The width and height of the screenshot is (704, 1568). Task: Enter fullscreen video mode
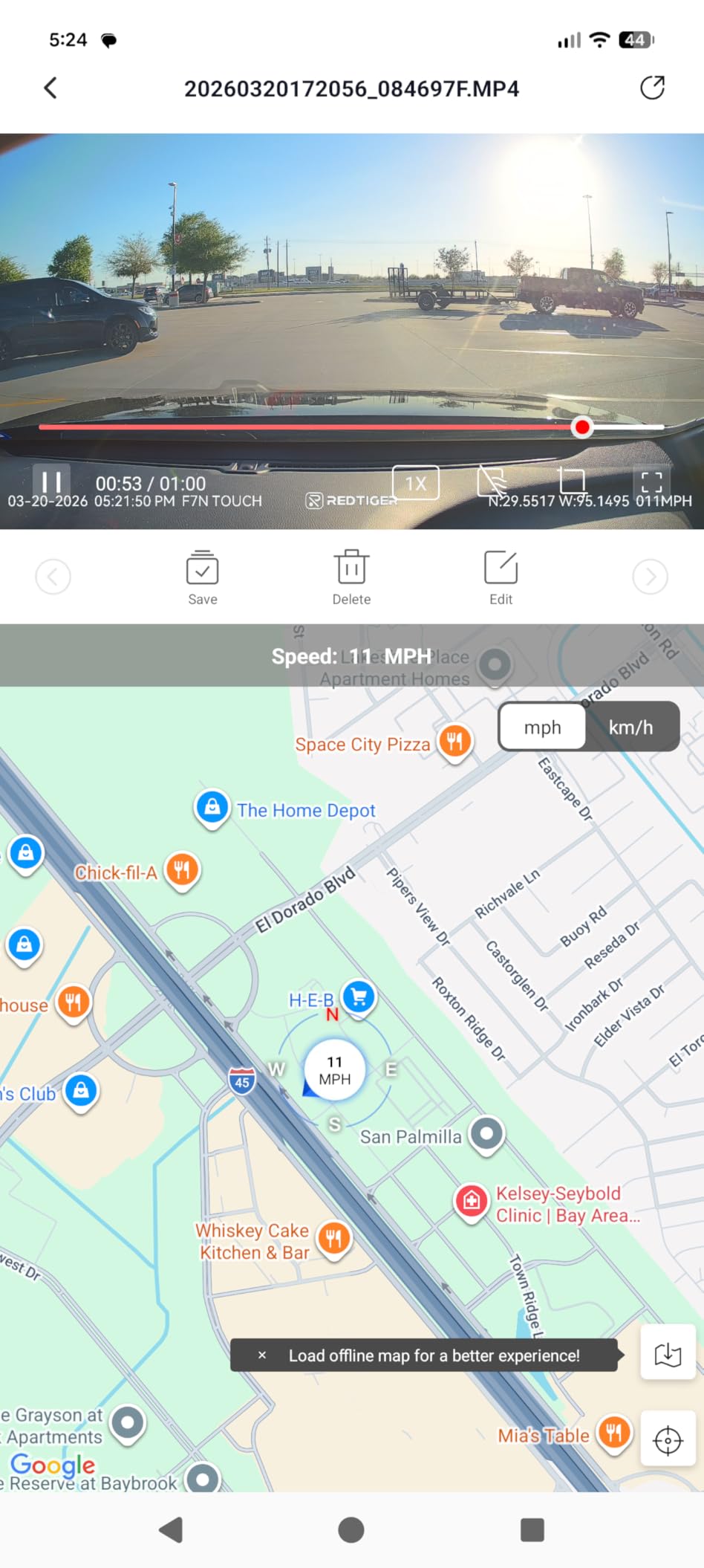[651, 482]
